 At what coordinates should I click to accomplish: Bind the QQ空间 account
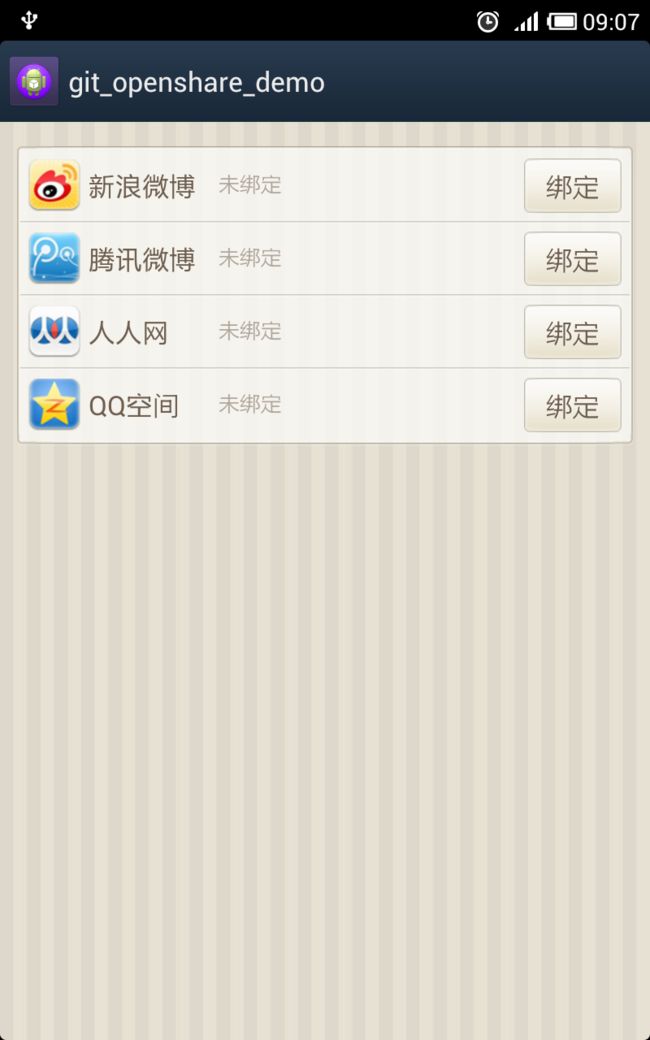(x=572, y=405)
